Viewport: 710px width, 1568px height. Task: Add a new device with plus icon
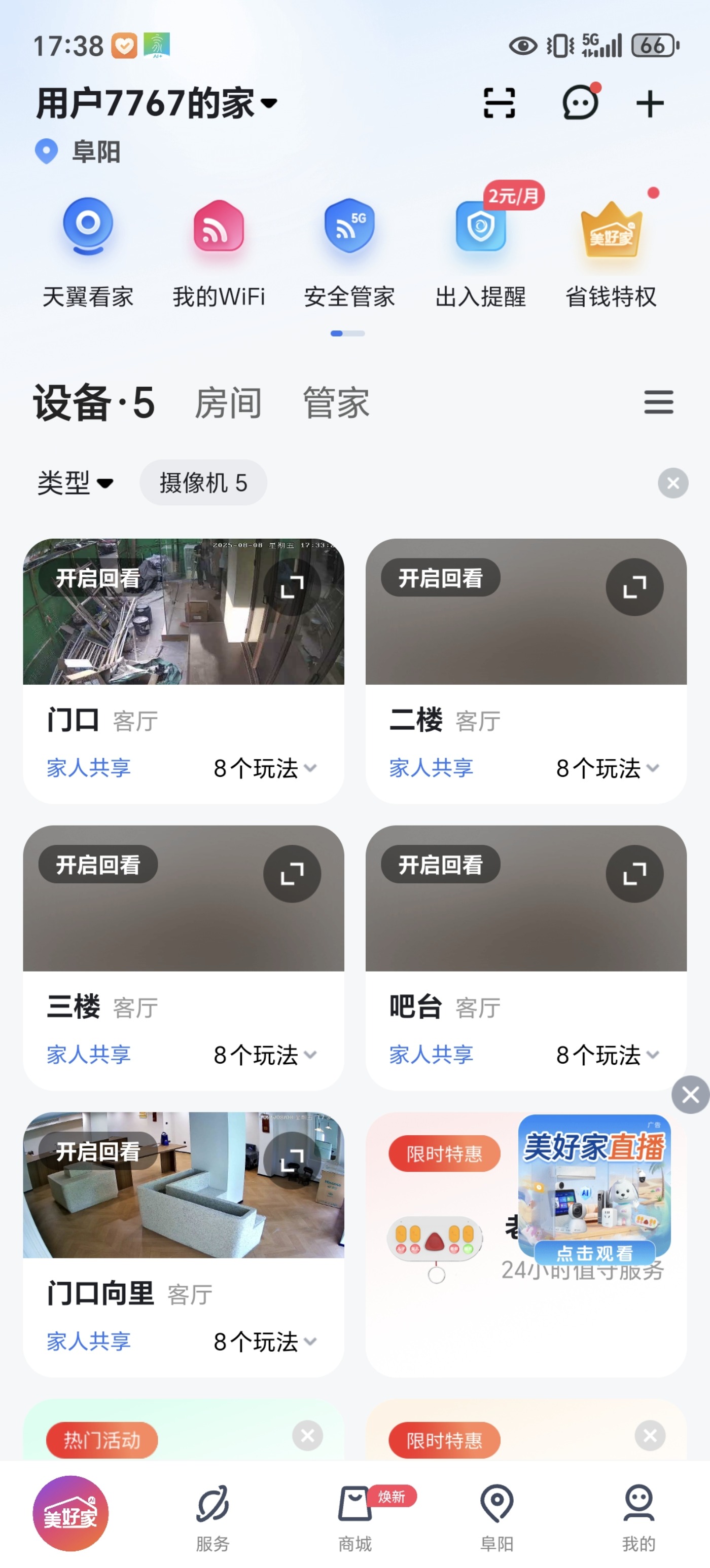(x=649, y=103)
